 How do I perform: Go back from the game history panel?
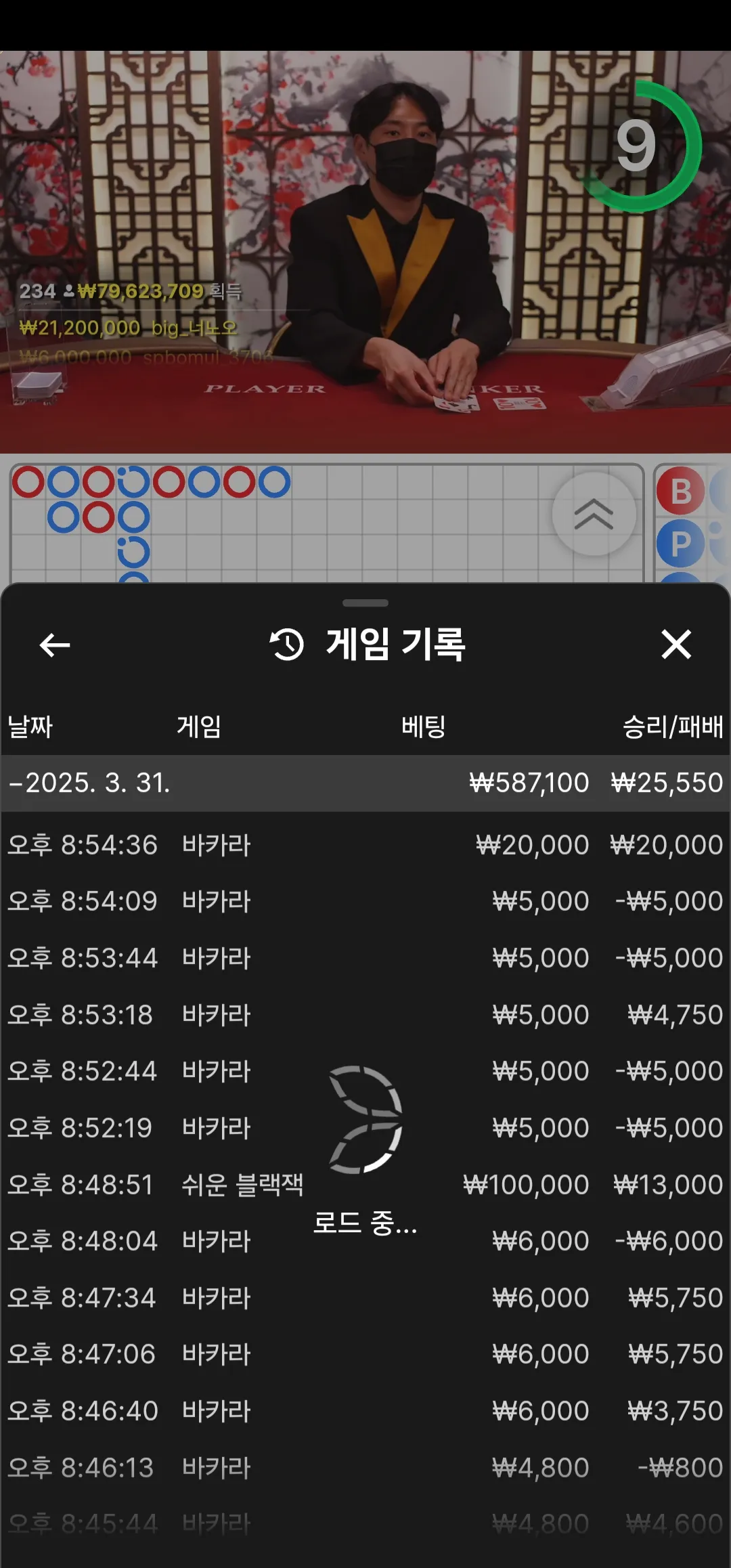(55, 645)
